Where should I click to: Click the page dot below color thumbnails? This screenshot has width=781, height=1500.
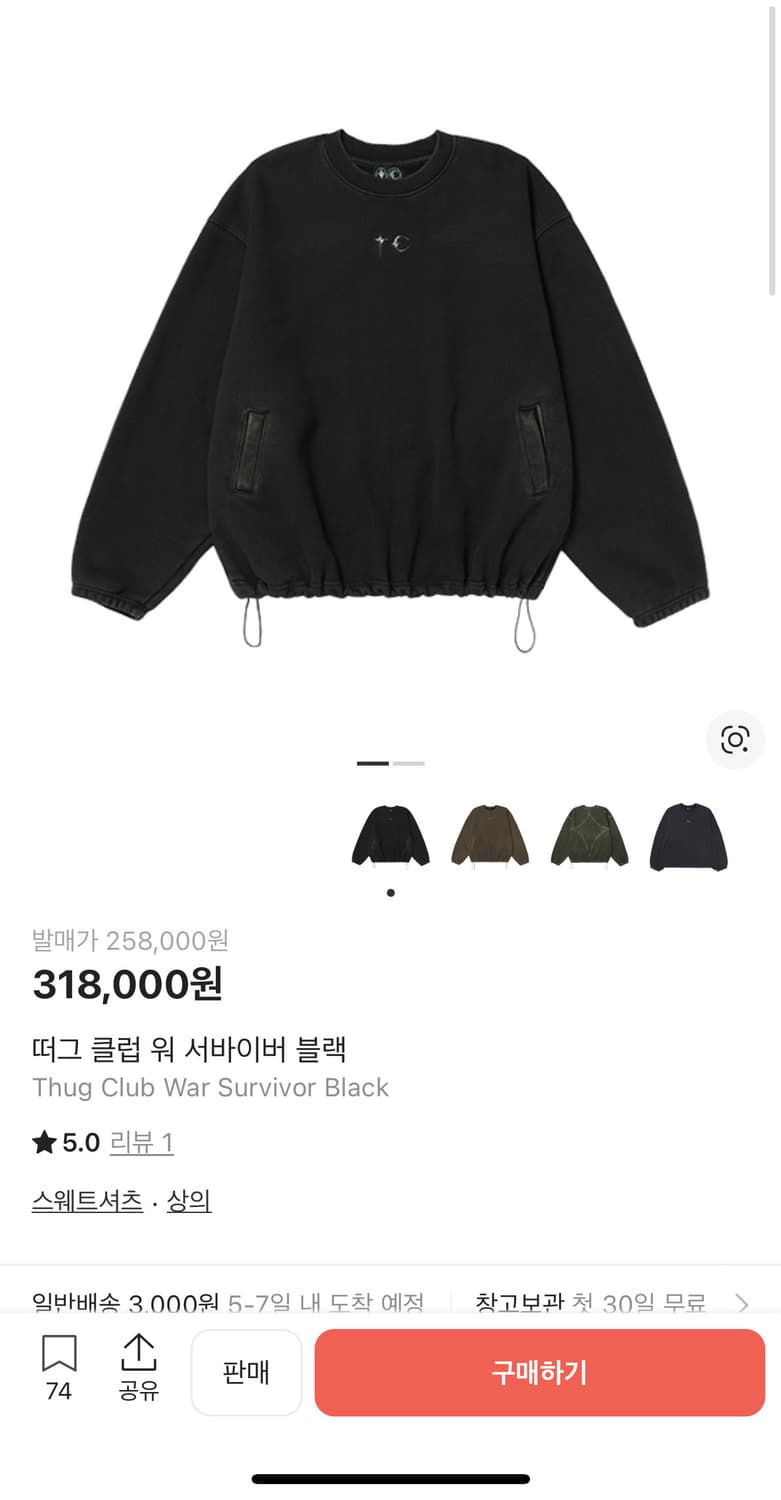(390, 893)
